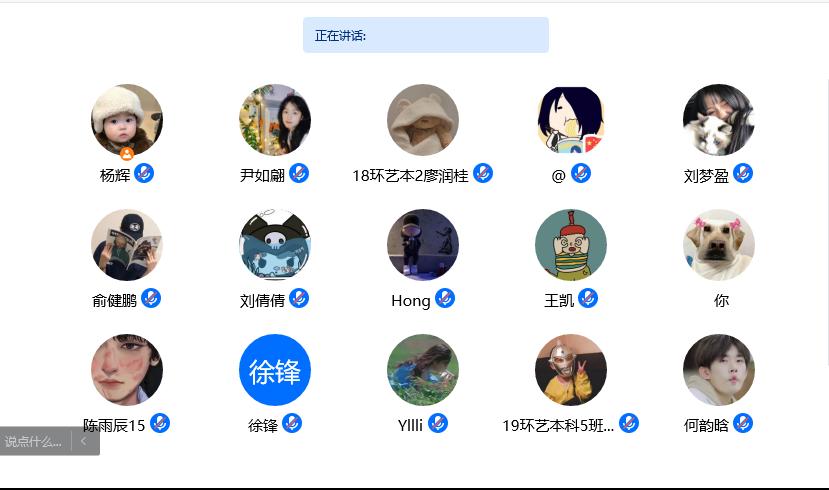Tap the participant named @

point(571,120)
